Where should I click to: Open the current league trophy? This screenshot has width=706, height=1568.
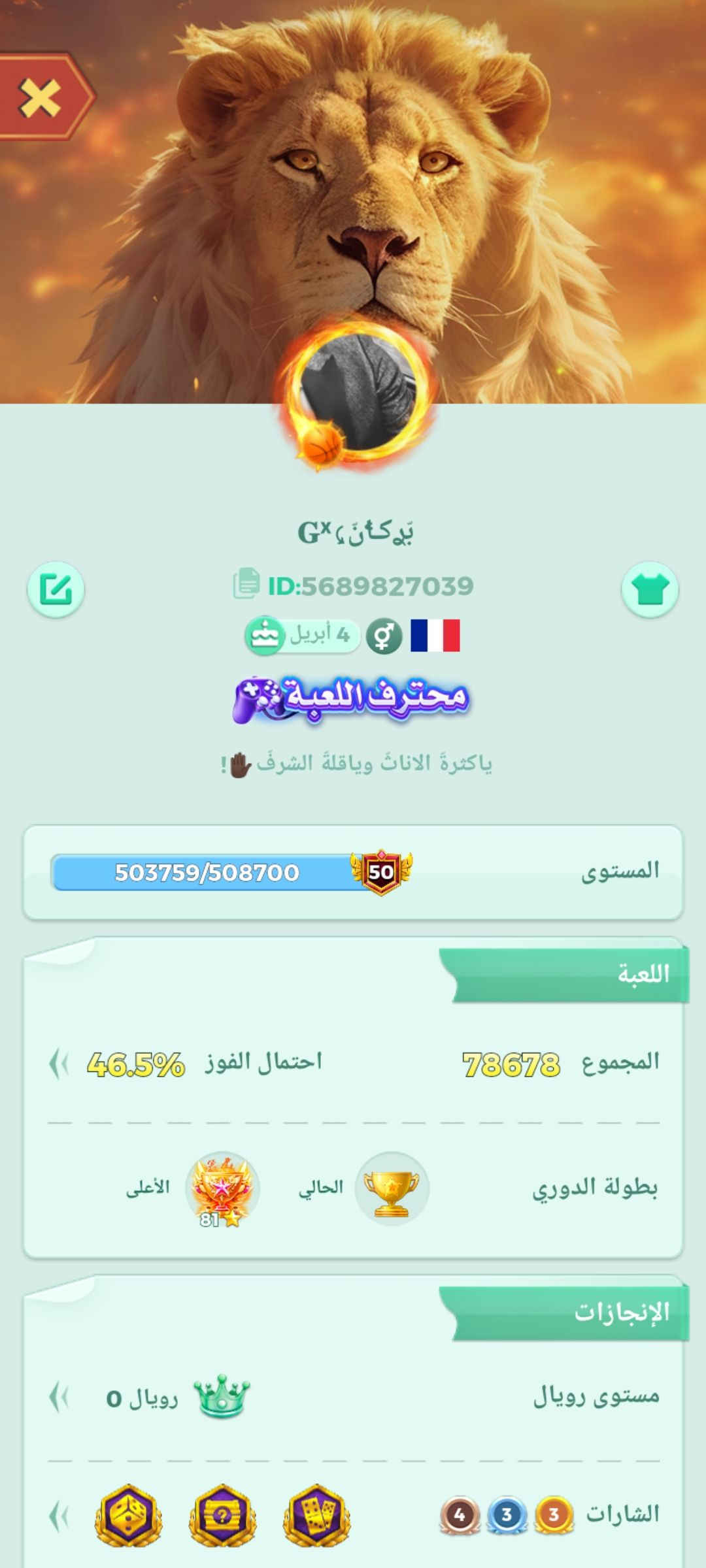(x=392, y=1187)
